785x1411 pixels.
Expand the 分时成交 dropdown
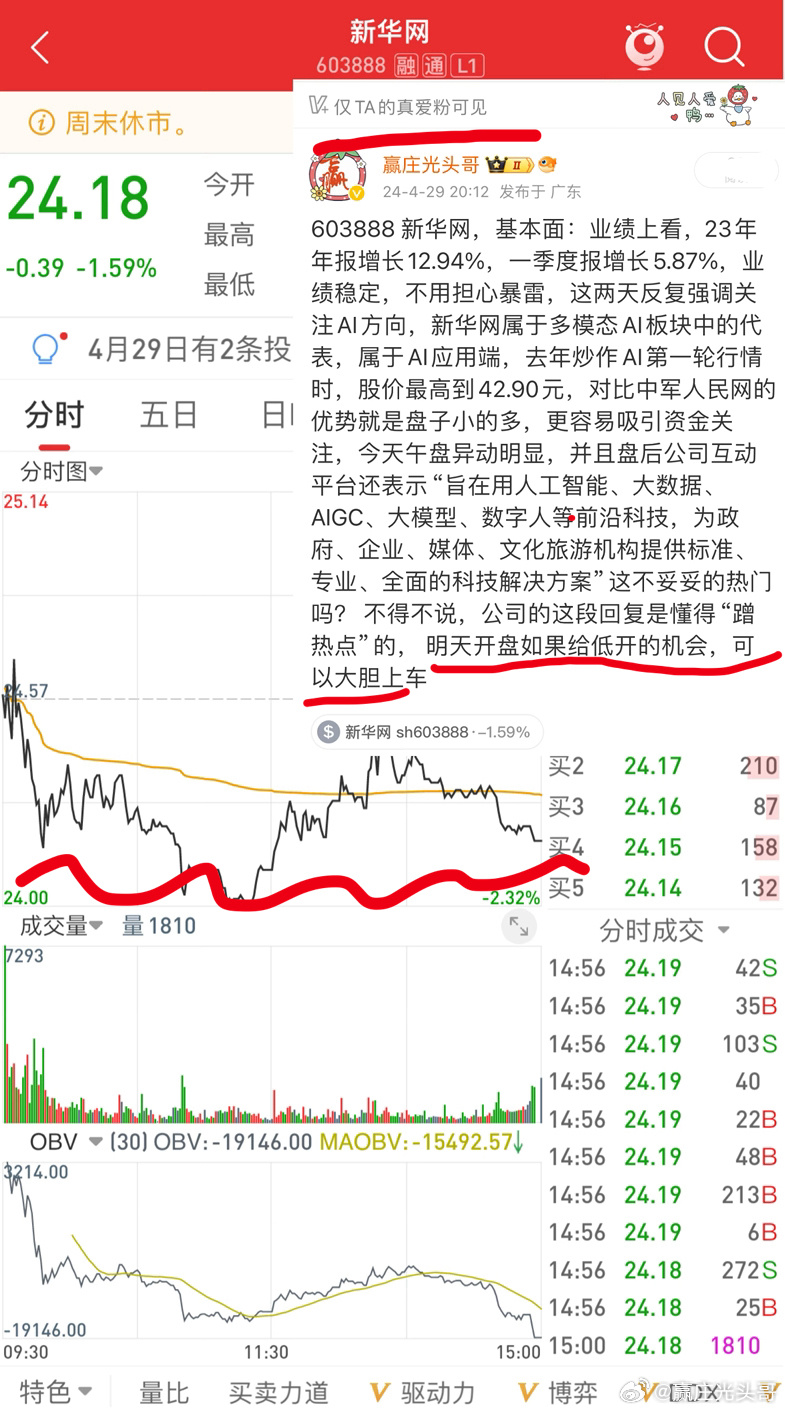pos(660,930)
